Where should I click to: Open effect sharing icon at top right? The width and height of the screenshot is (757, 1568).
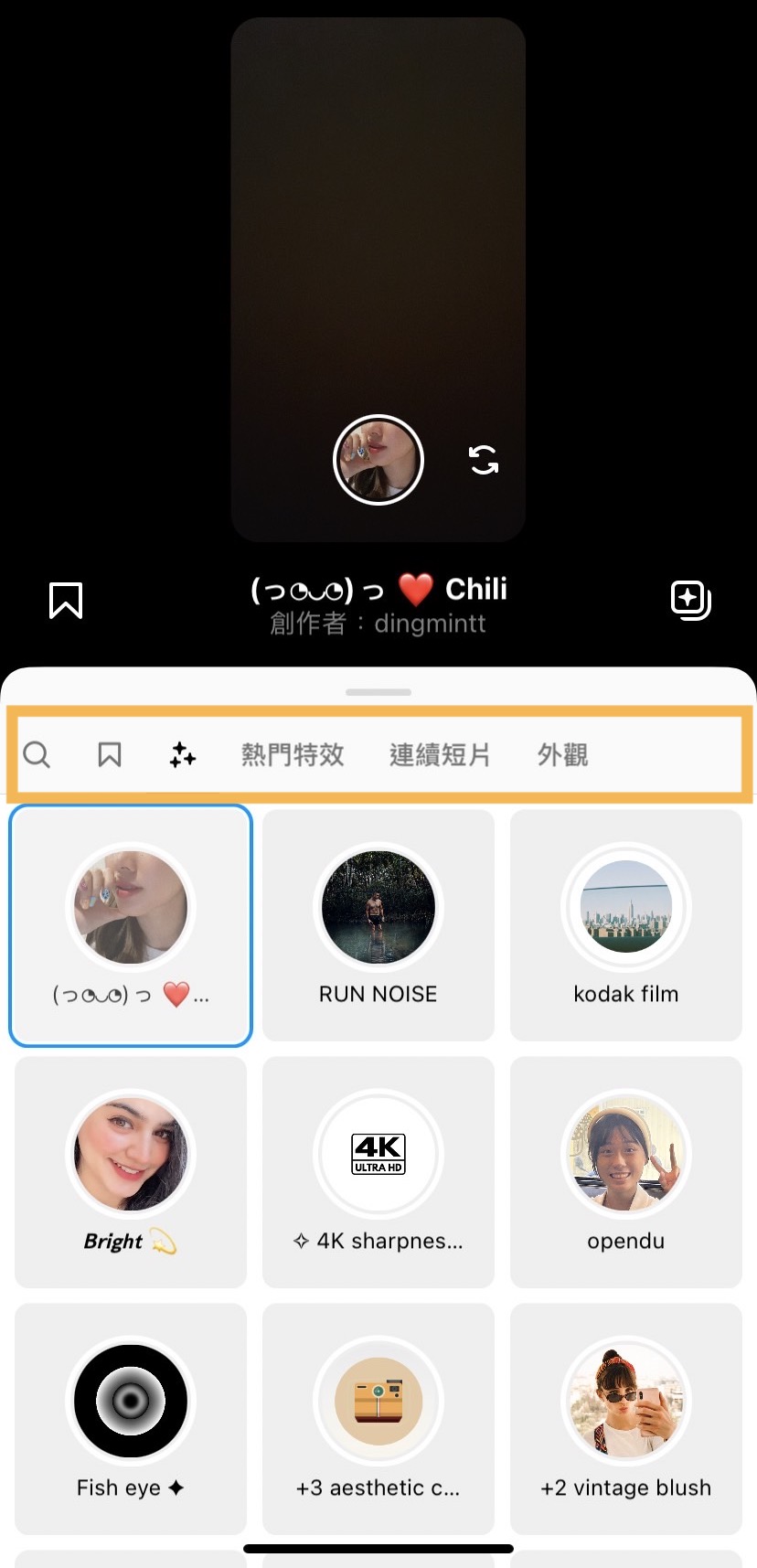point(691,600)
